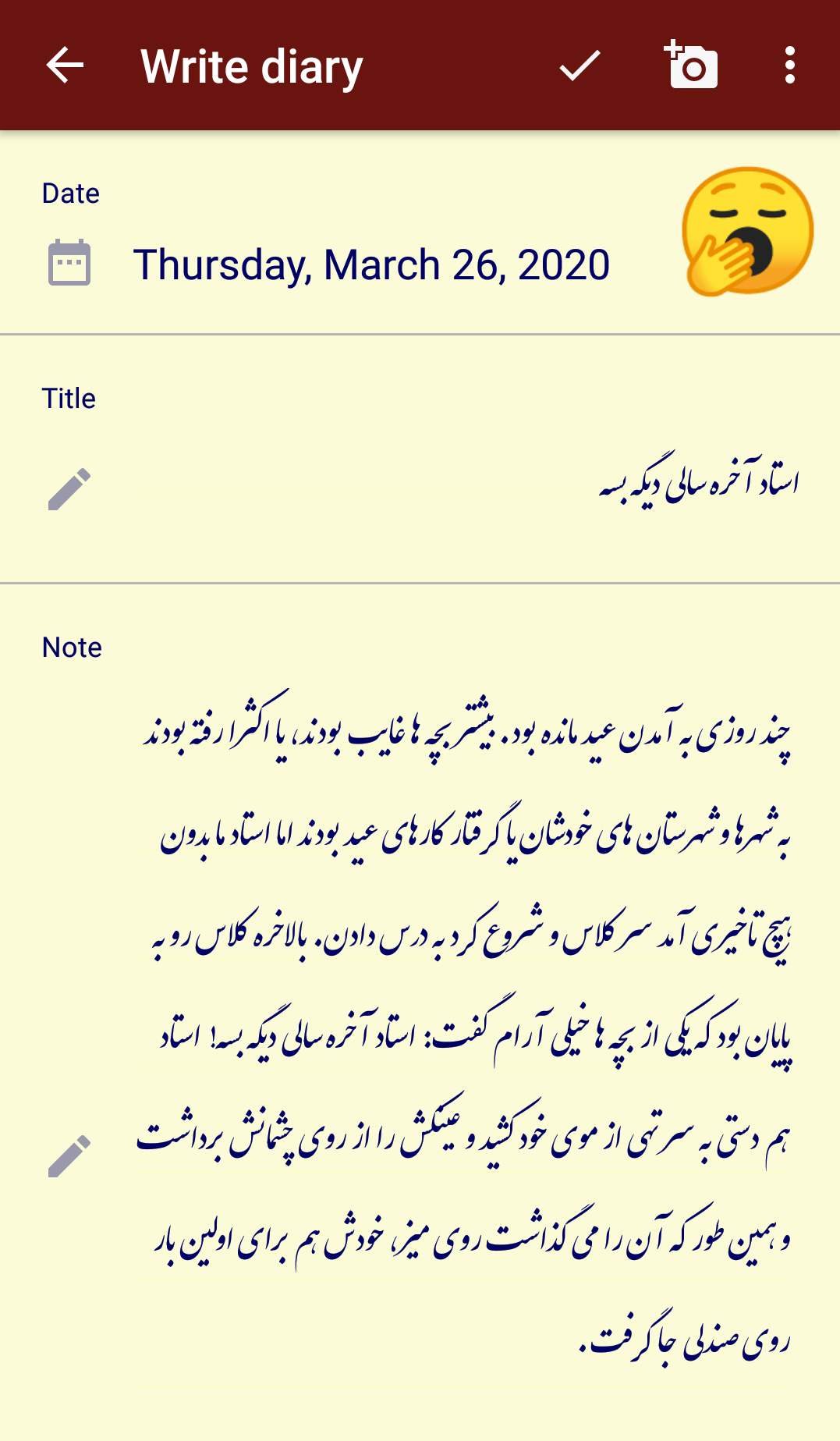The width and height of the screenshot is (840, 1441).
Task: Save the diary entry with checkmark
Action: pos(580,66)
